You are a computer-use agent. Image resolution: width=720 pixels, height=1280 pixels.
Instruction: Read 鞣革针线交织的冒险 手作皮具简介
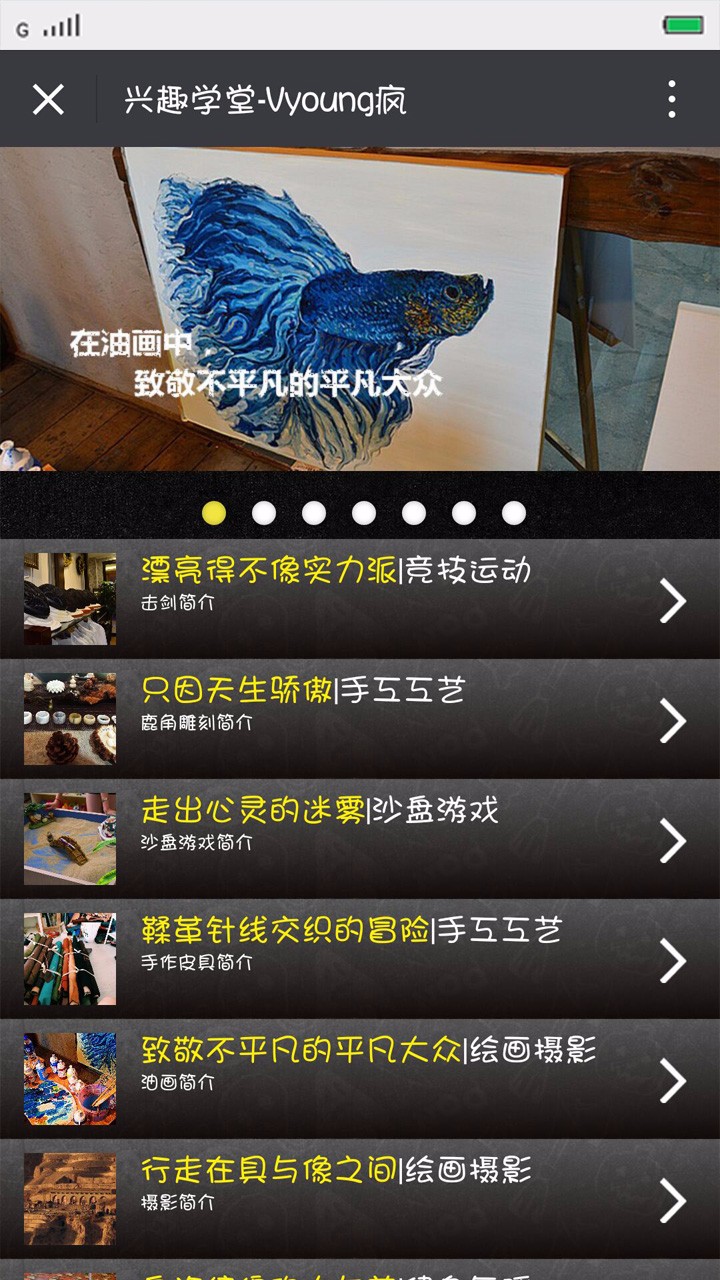click(x=360, y=959)
